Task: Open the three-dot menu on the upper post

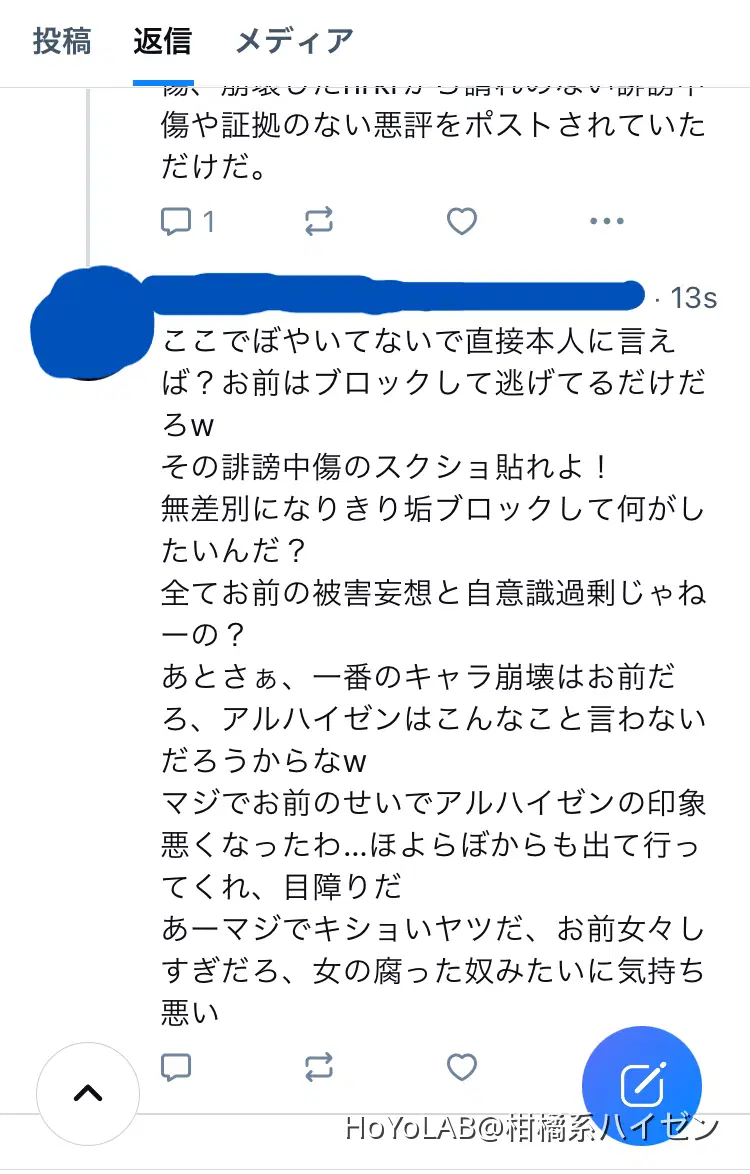Action: point(607,221)
